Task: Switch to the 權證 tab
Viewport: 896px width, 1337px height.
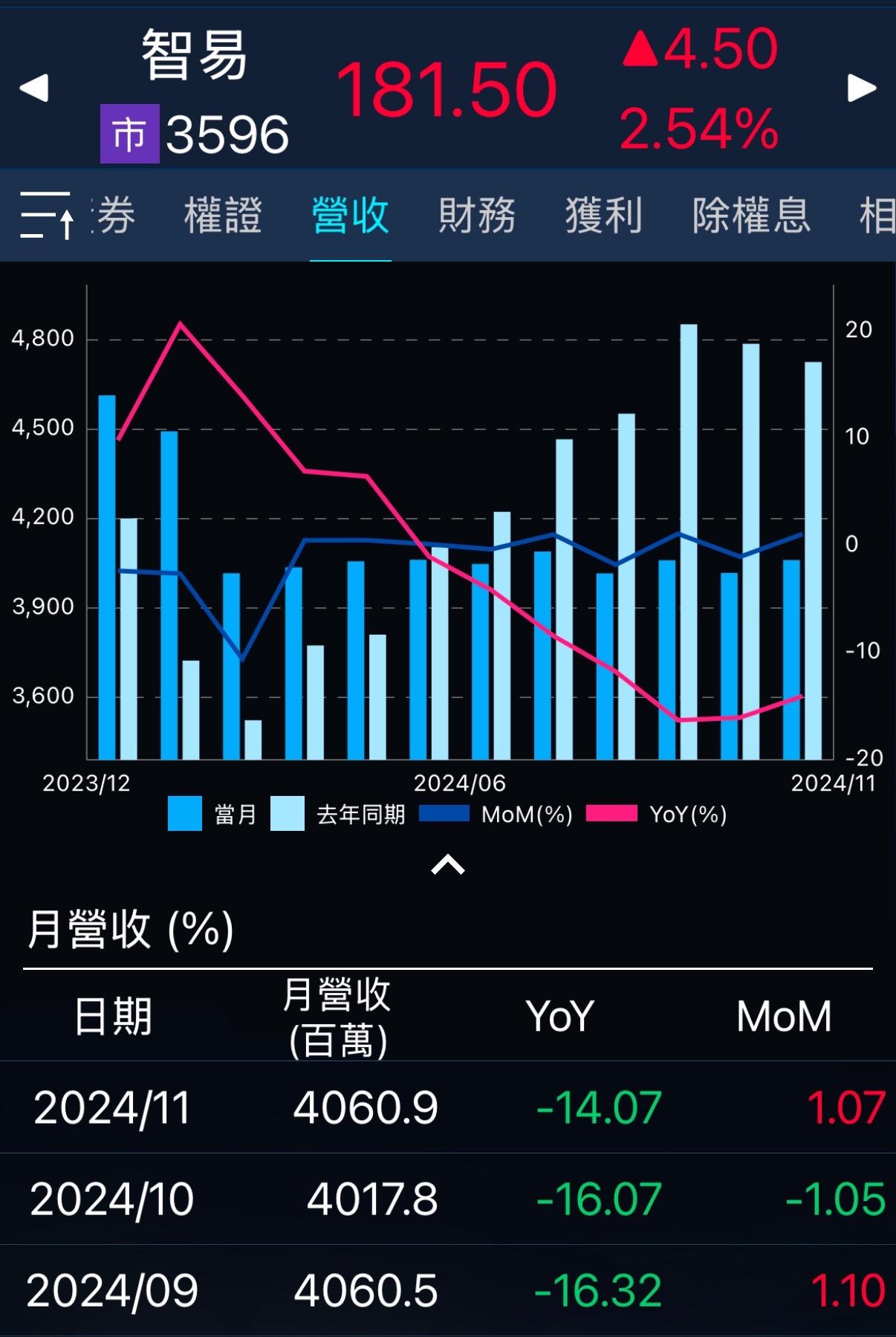Action: [x=223, y=216]
